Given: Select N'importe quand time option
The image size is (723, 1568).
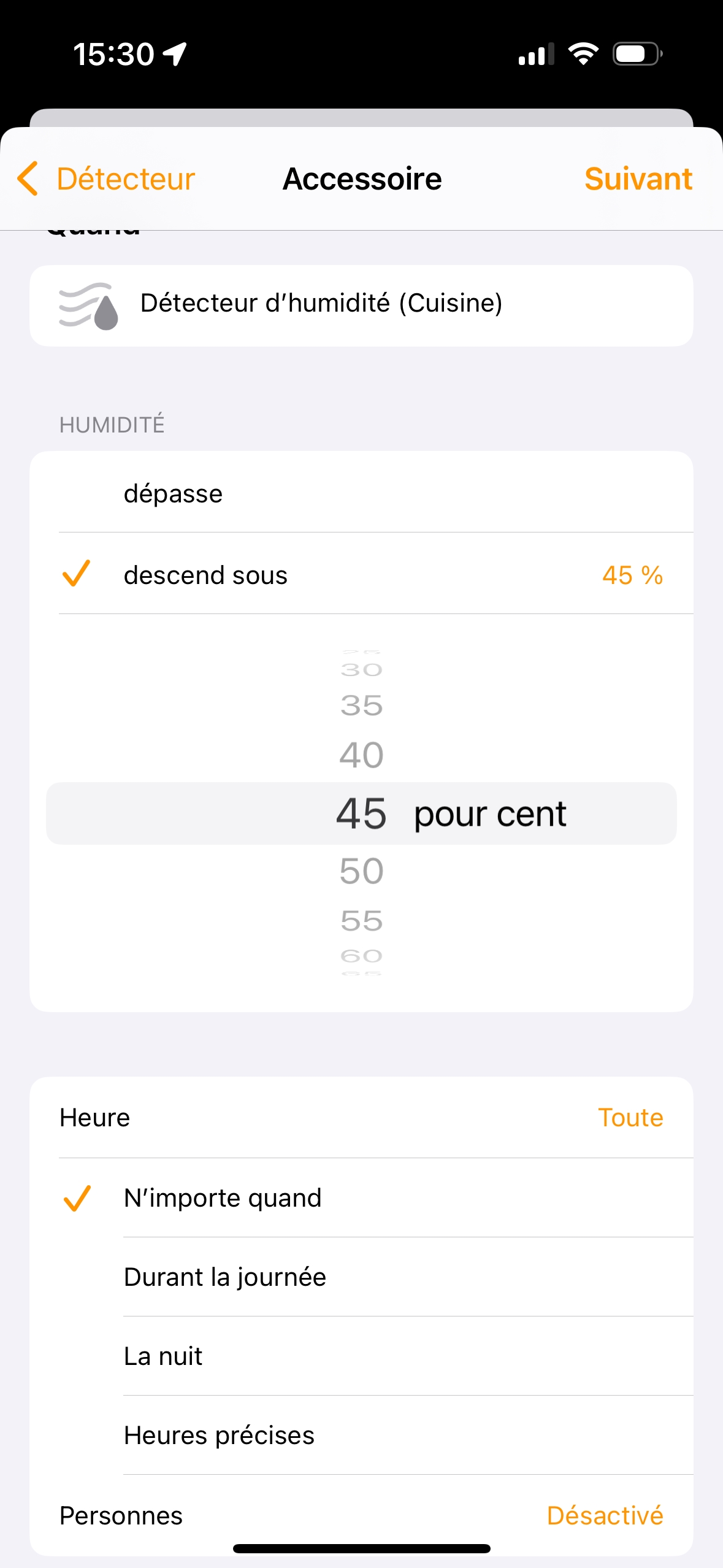Looking at the screenshot, I should coord(361,1198).
